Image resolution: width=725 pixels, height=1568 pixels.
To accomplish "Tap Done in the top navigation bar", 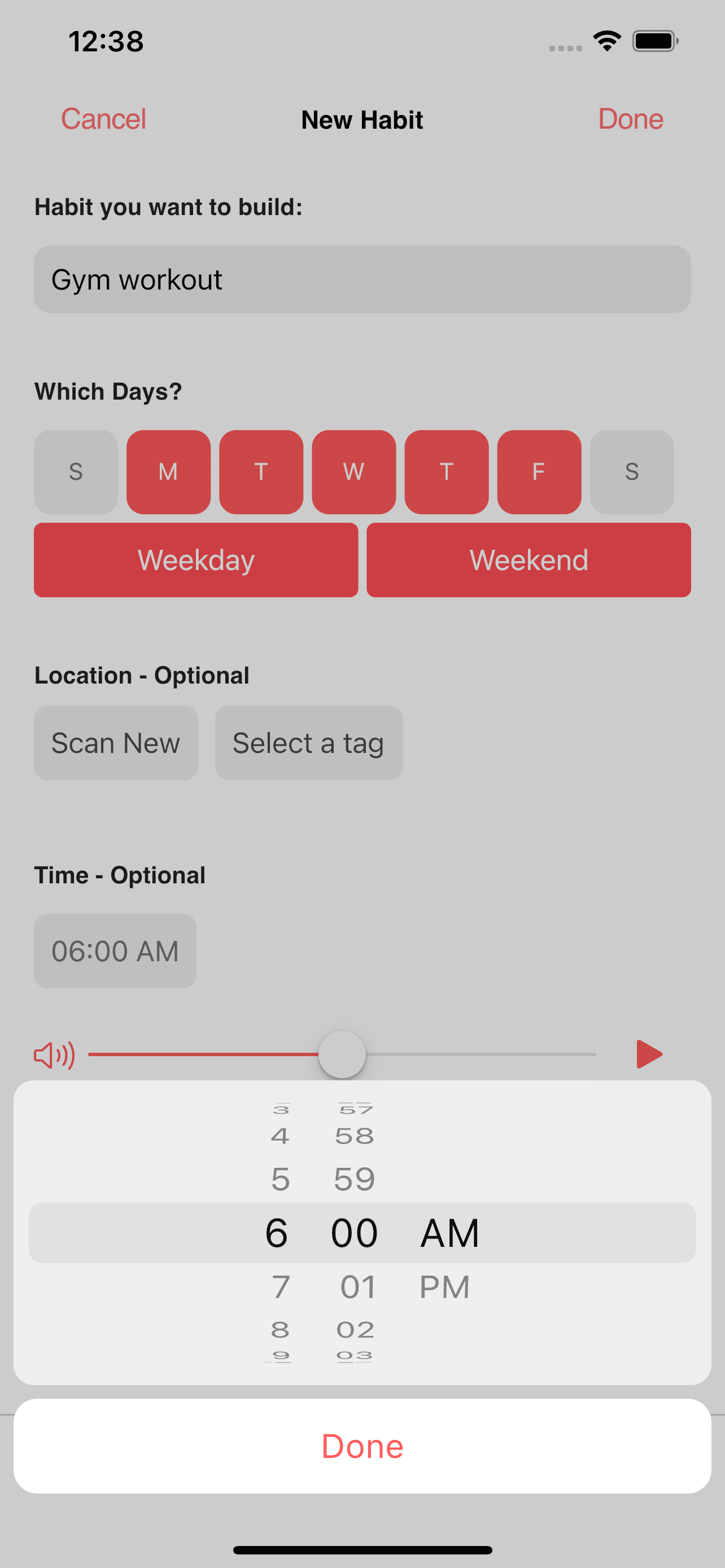I will [x=630, y=119].
